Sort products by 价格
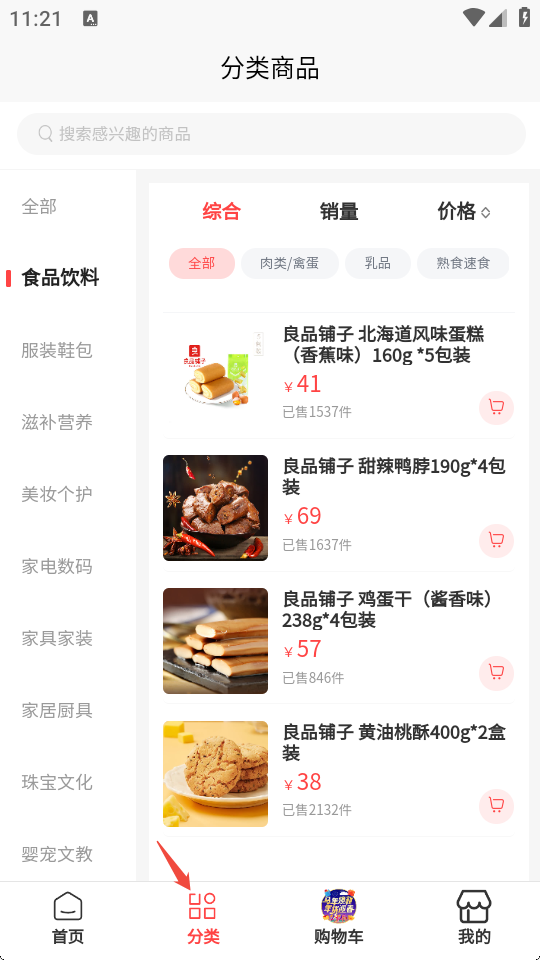This screenshot has height=960, width=540. click(x=463, y=211)
